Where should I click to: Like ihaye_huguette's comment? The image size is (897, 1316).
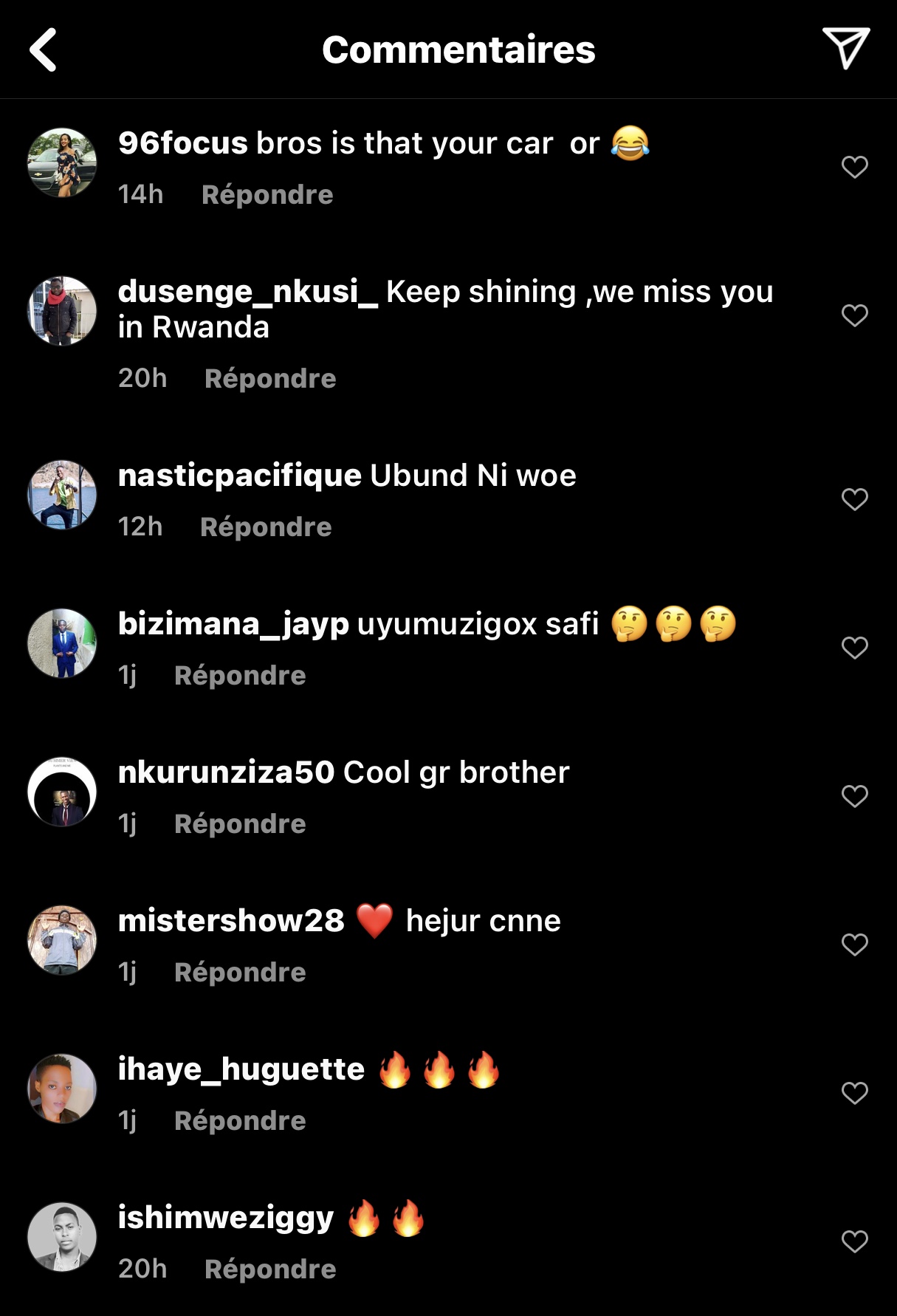pyautogui.click(x=854, y=1093)
